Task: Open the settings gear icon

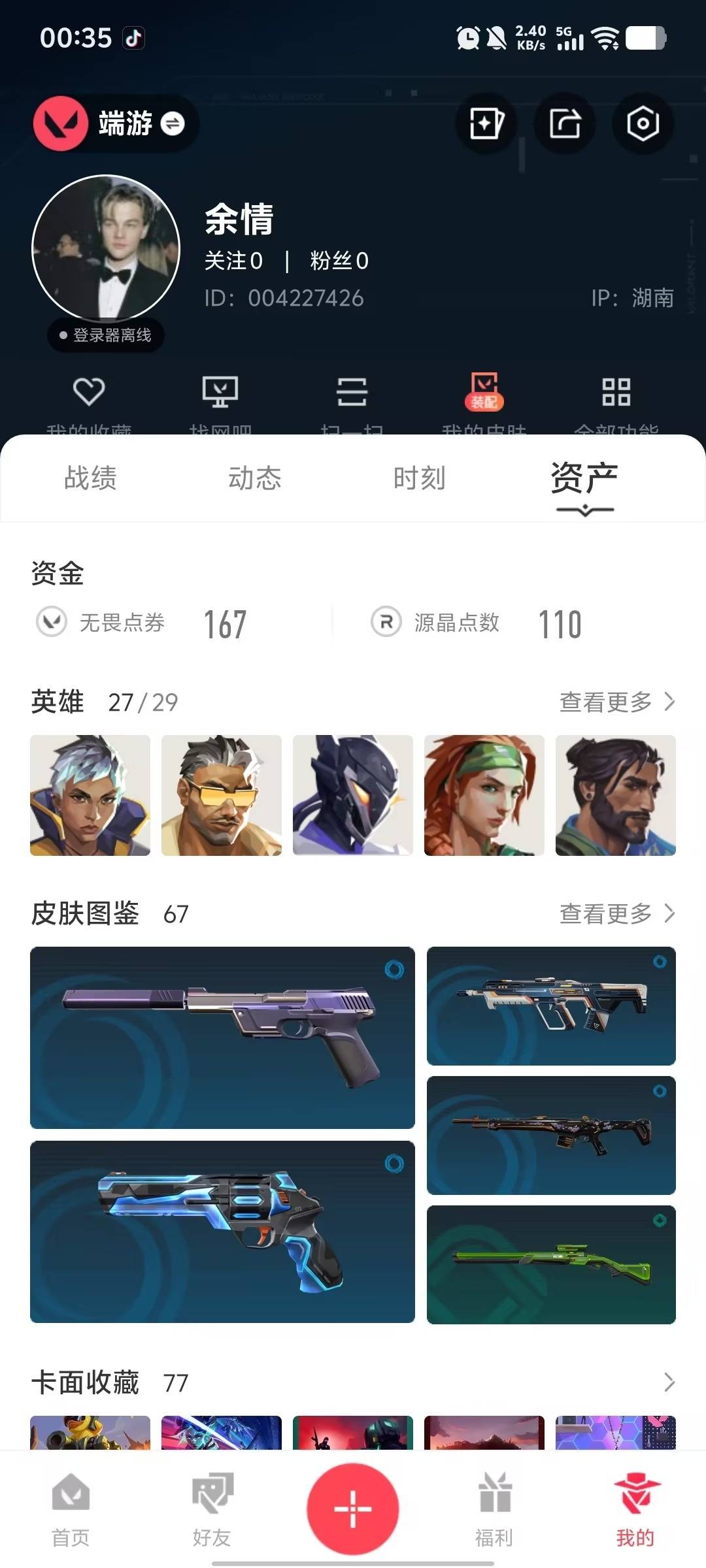Action: (643, 124)
